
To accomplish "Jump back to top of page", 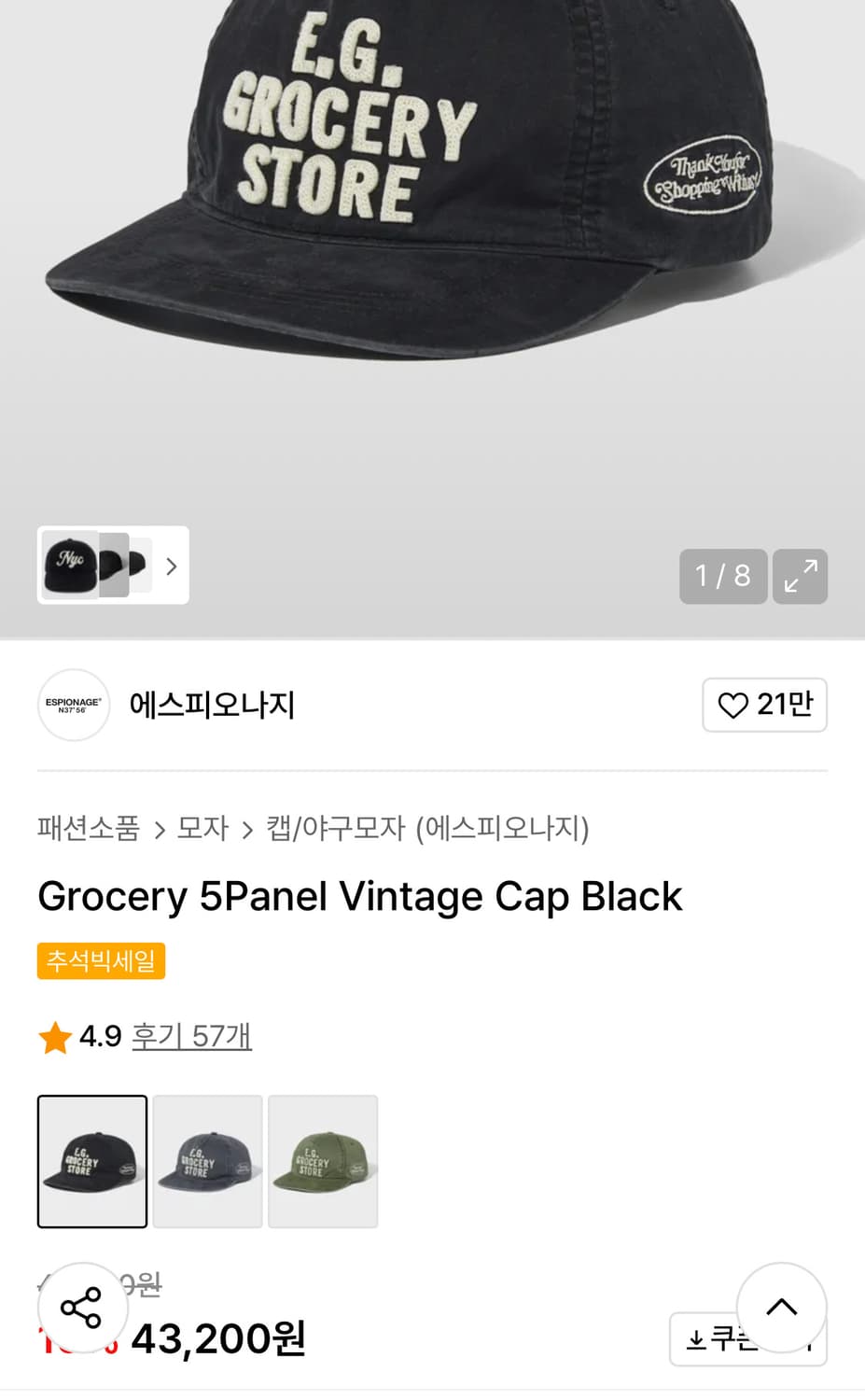I will coord(781,1308).
